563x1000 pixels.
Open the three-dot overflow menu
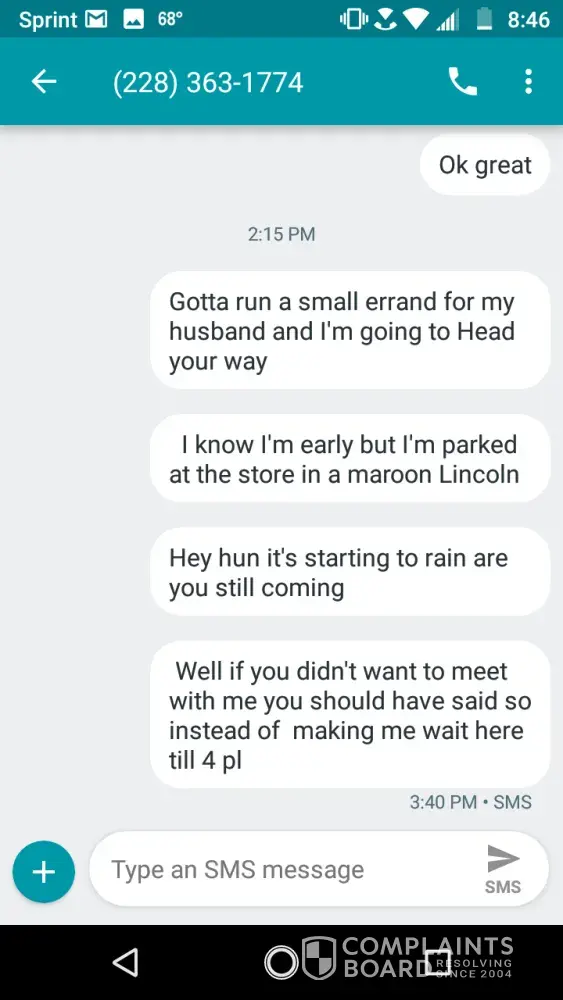click(x=528, y=82)
